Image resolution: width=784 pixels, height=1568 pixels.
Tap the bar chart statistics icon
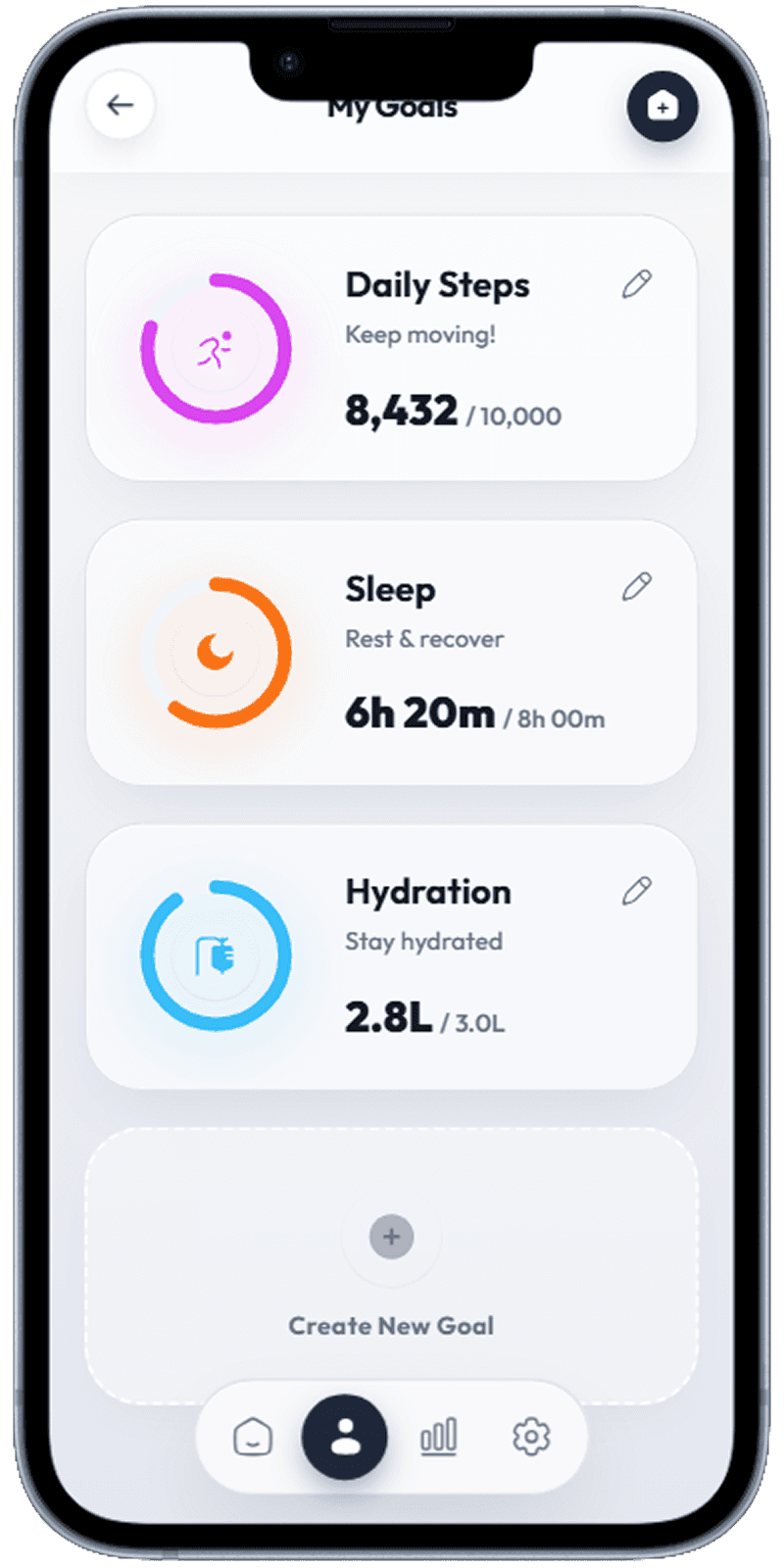click(438, 1436)
